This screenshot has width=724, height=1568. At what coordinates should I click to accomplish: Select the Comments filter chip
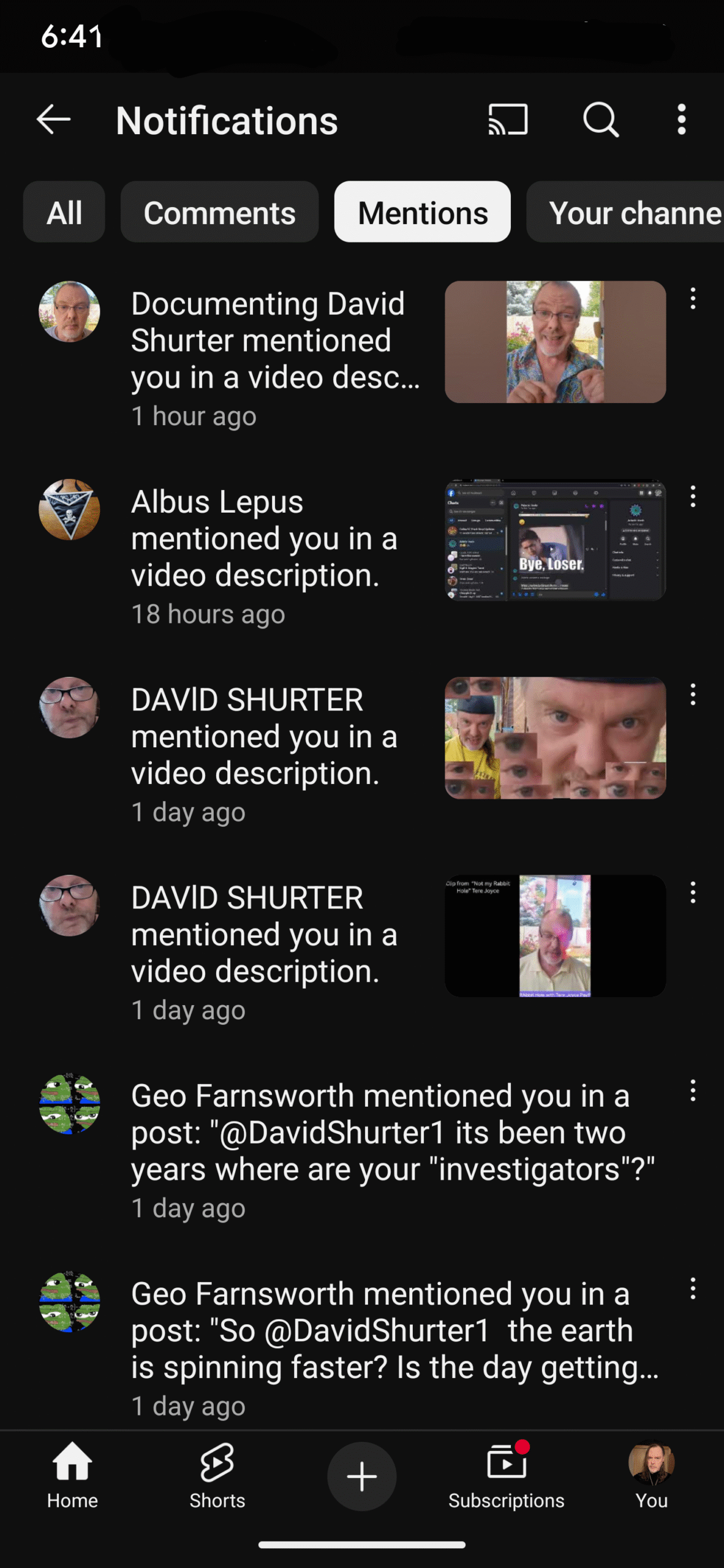[x=219, y=212]
